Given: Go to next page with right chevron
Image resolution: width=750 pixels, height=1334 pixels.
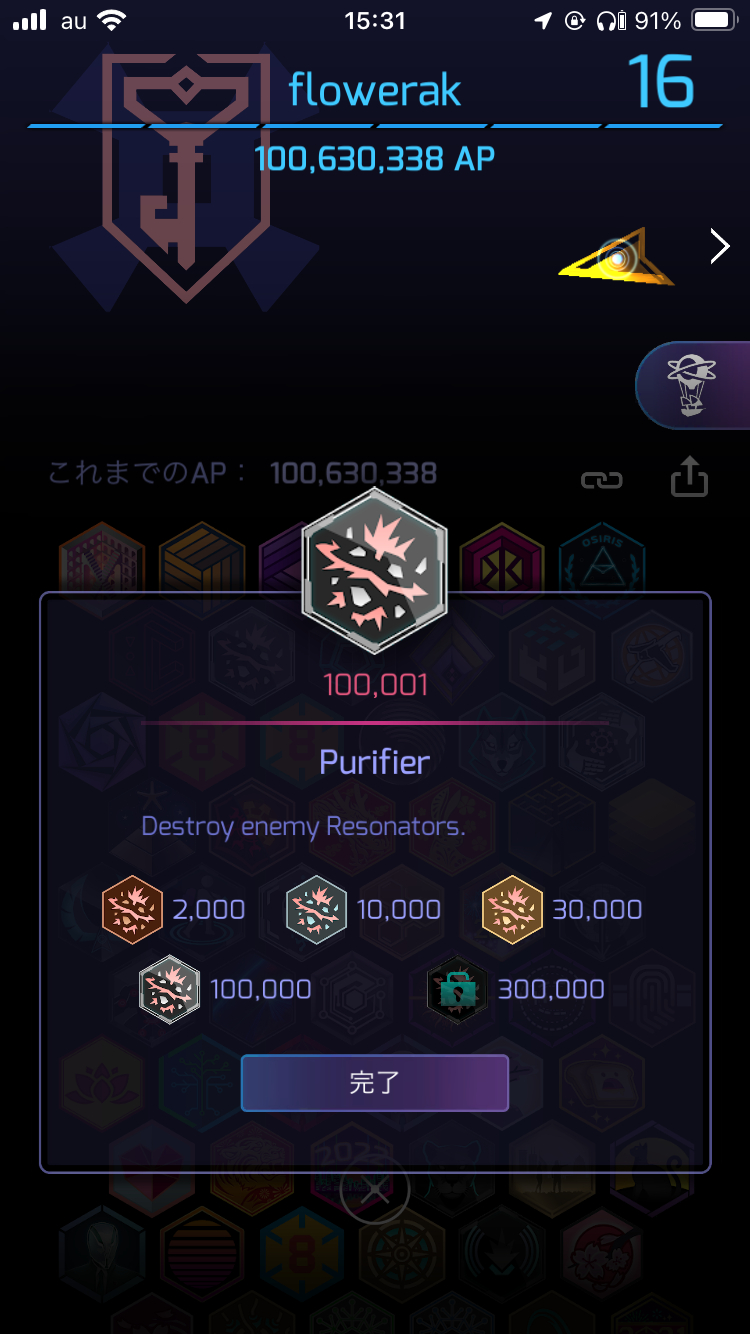Looking at the screenshot, I should click(719, 246).
